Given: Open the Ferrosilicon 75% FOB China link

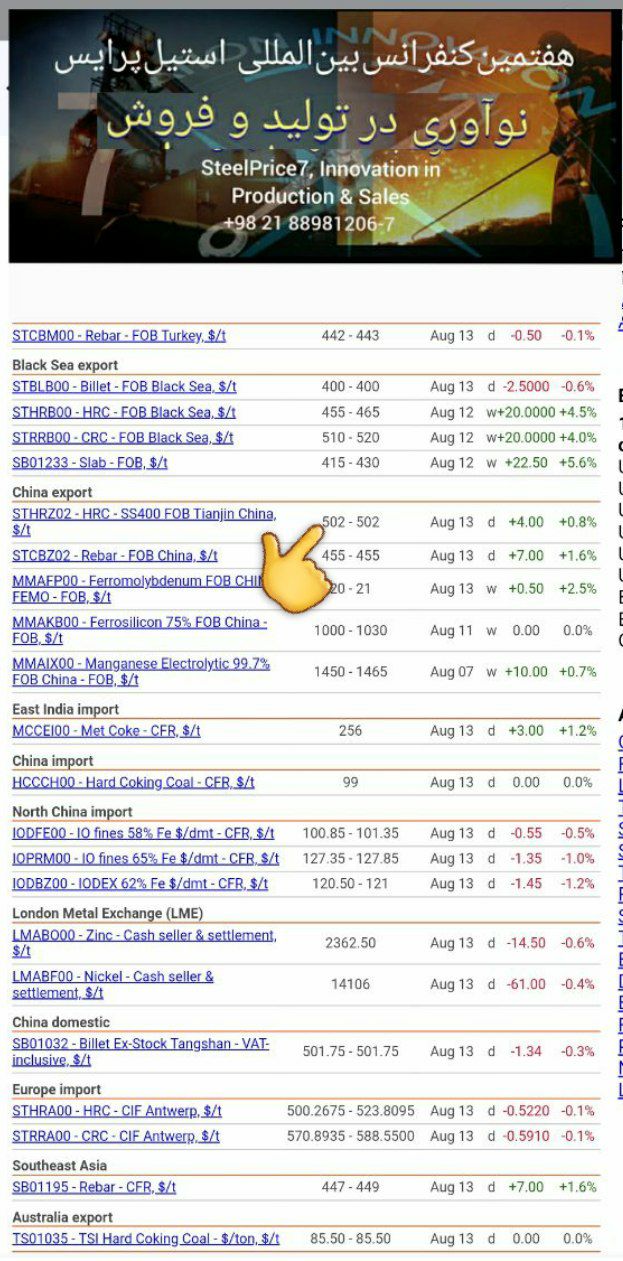Looking at the screenshot, I should 140,630.
